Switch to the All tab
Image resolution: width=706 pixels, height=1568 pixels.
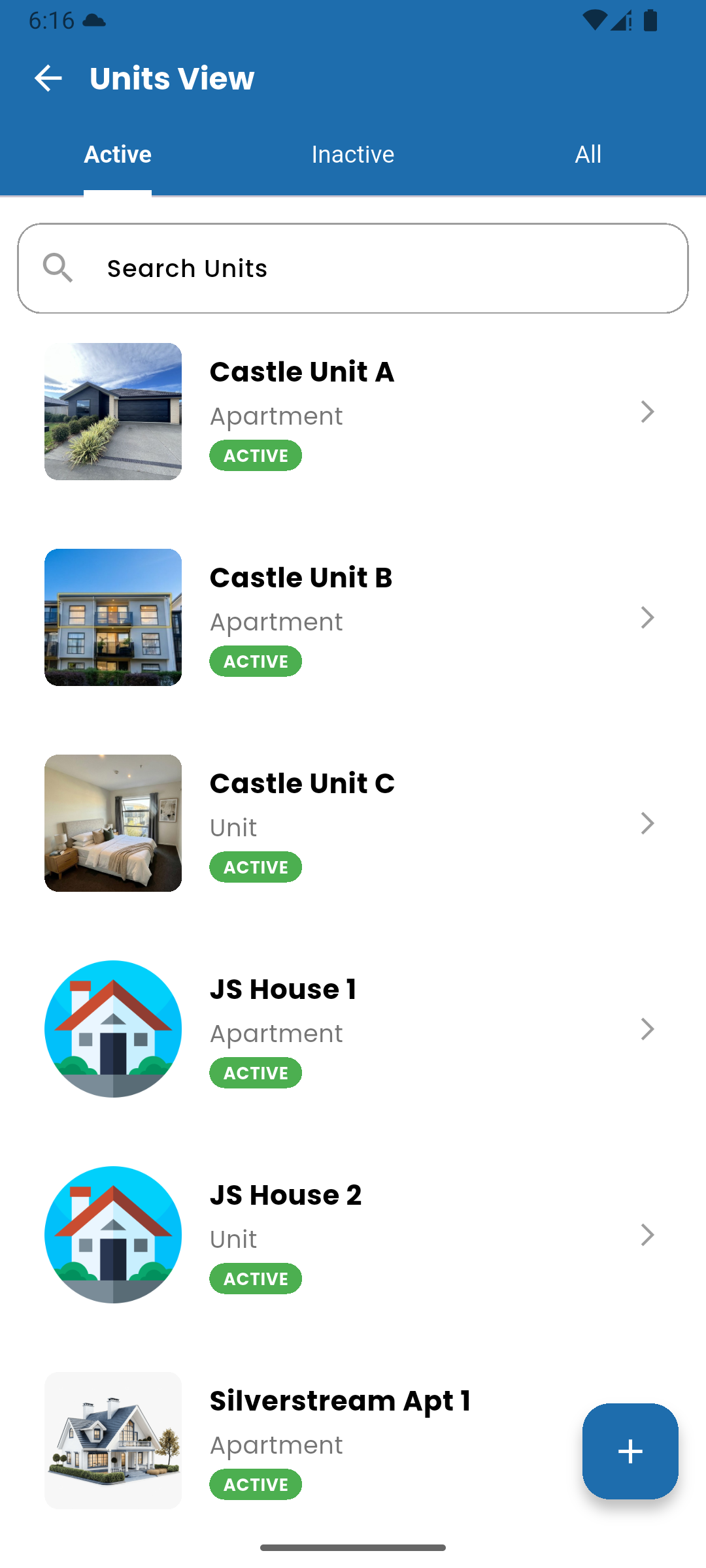pyautogui.click(x=588, y=155)
